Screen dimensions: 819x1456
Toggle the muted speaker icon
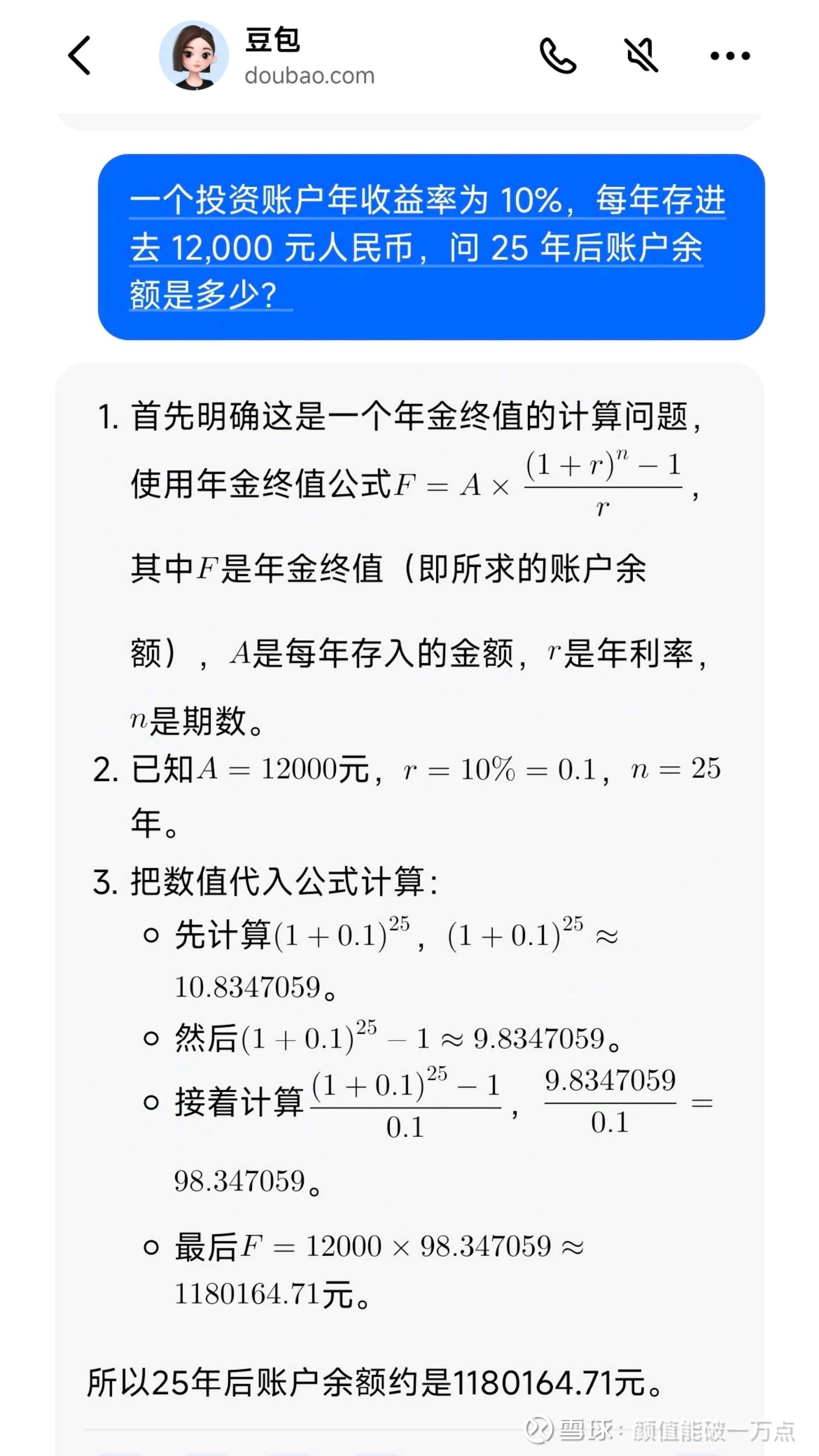tap(641, 55)
